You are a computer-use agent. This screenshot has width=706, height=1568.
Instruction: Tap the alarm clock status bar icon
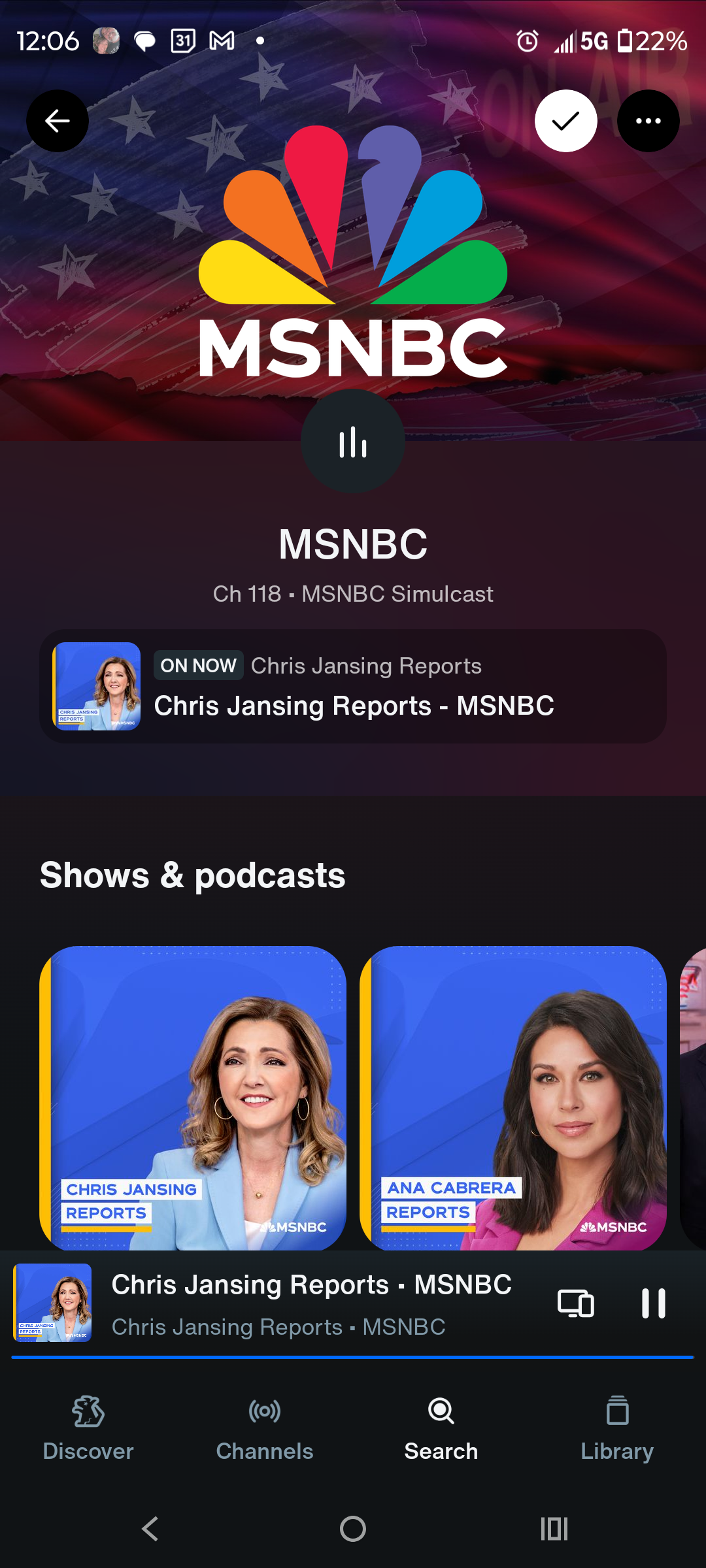527,41
